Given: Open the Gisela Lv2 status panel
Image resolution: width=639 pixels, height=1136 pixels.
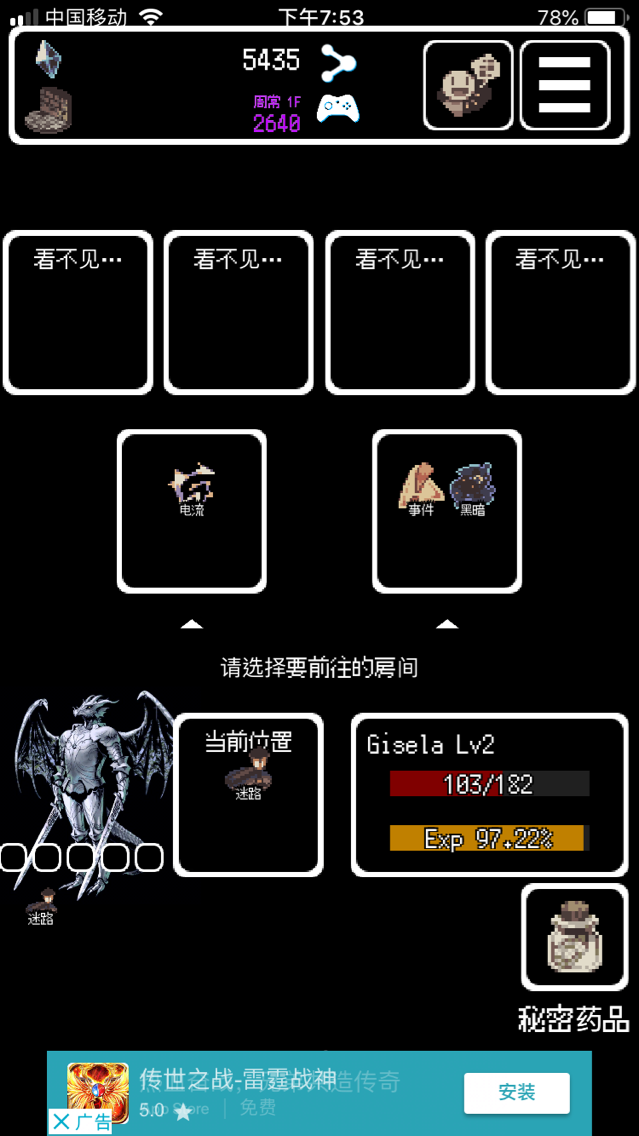Looking at the screenshot, I should pos(488,794).
